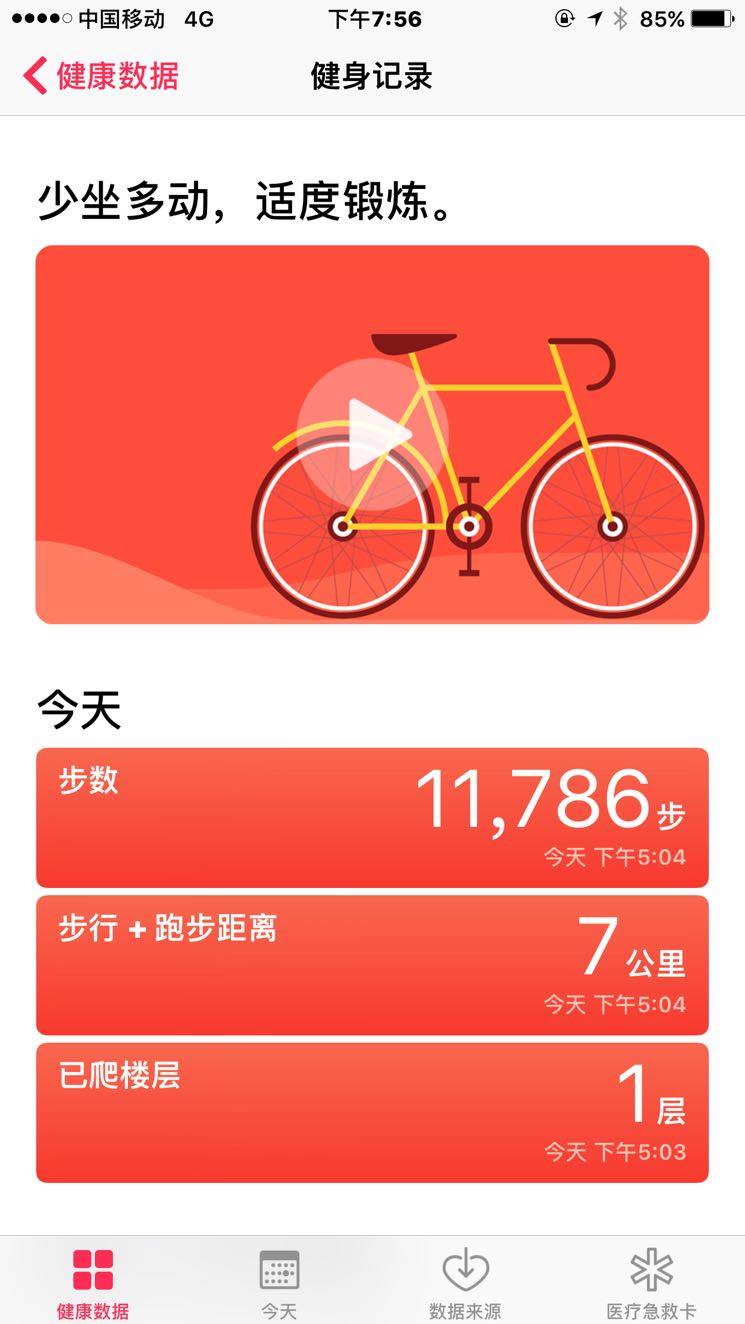
Task: Play the bicycle fitness video
Action: (x=372, y=434)
